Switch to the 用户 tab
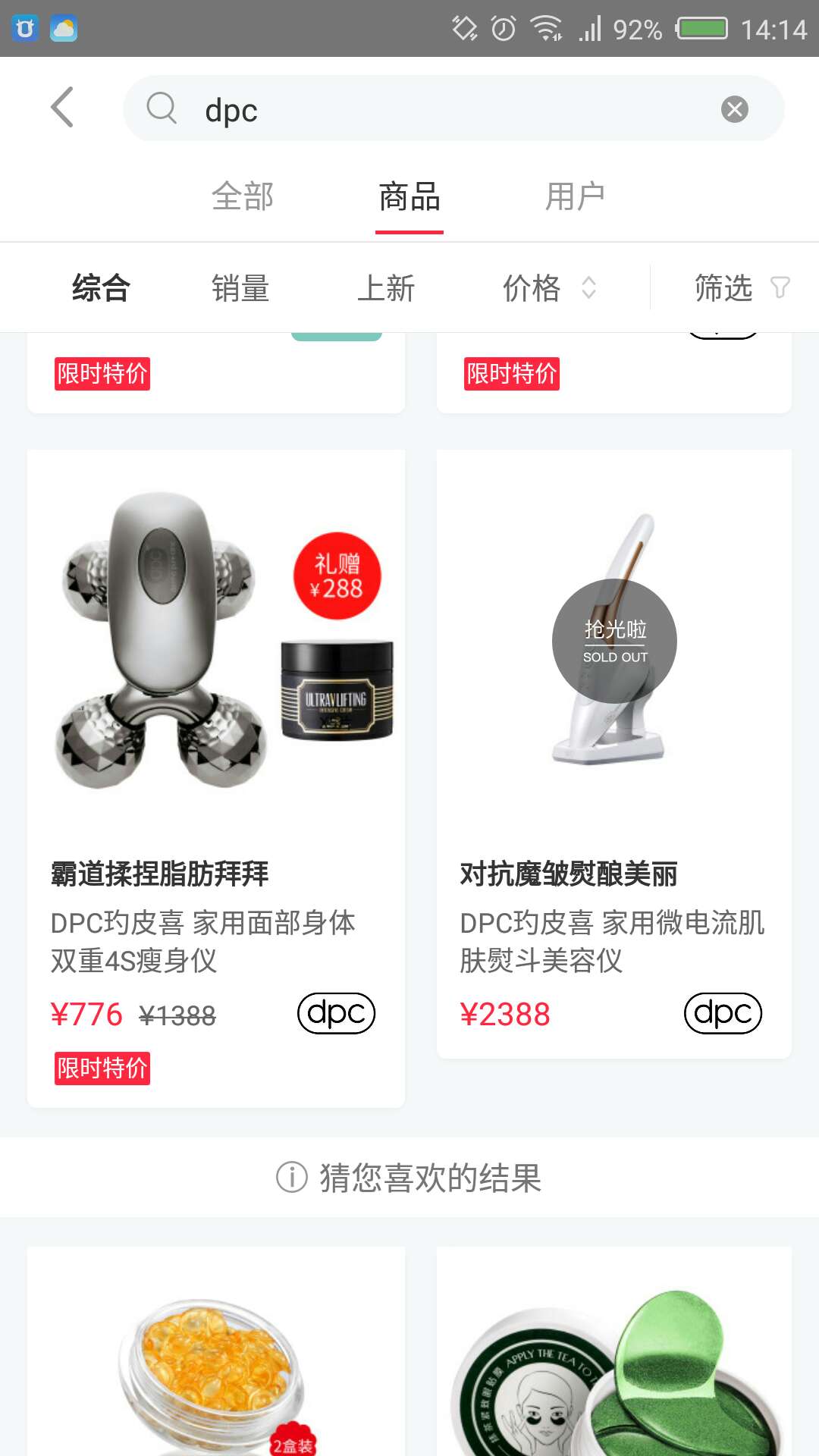819x1456 pixels. click(575, 196)
